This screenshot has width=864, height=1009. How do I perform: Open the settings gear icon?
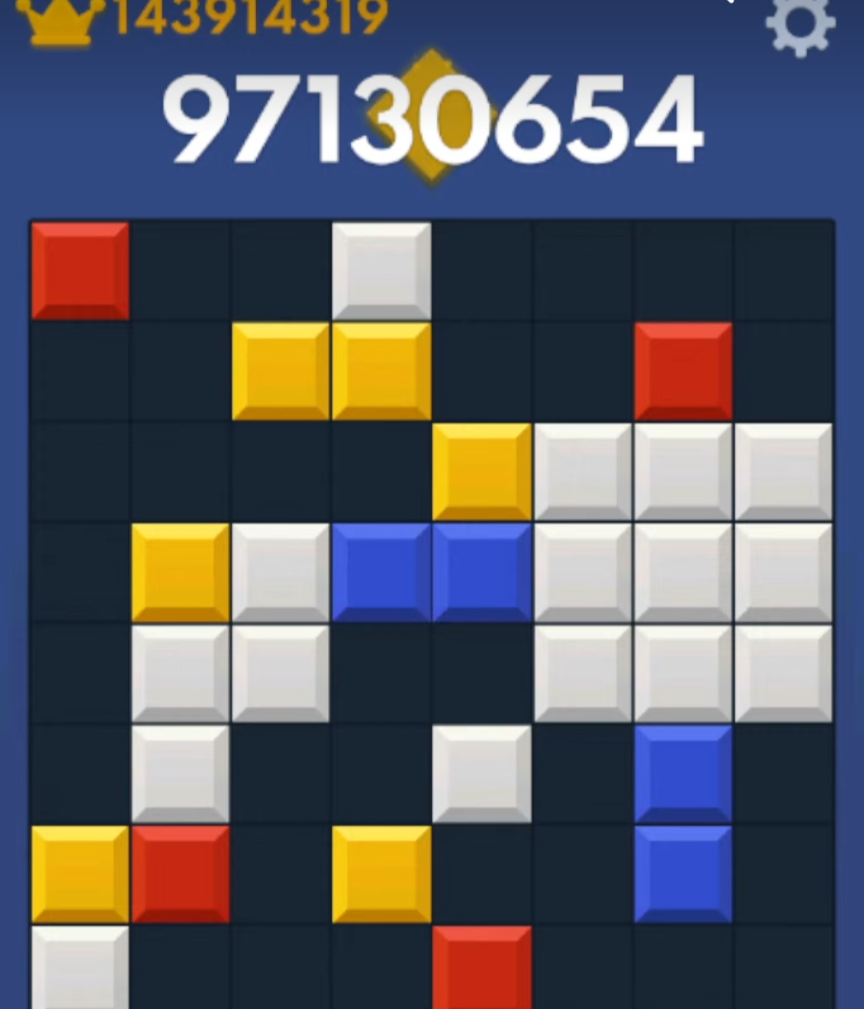click(x=800, y=25)
